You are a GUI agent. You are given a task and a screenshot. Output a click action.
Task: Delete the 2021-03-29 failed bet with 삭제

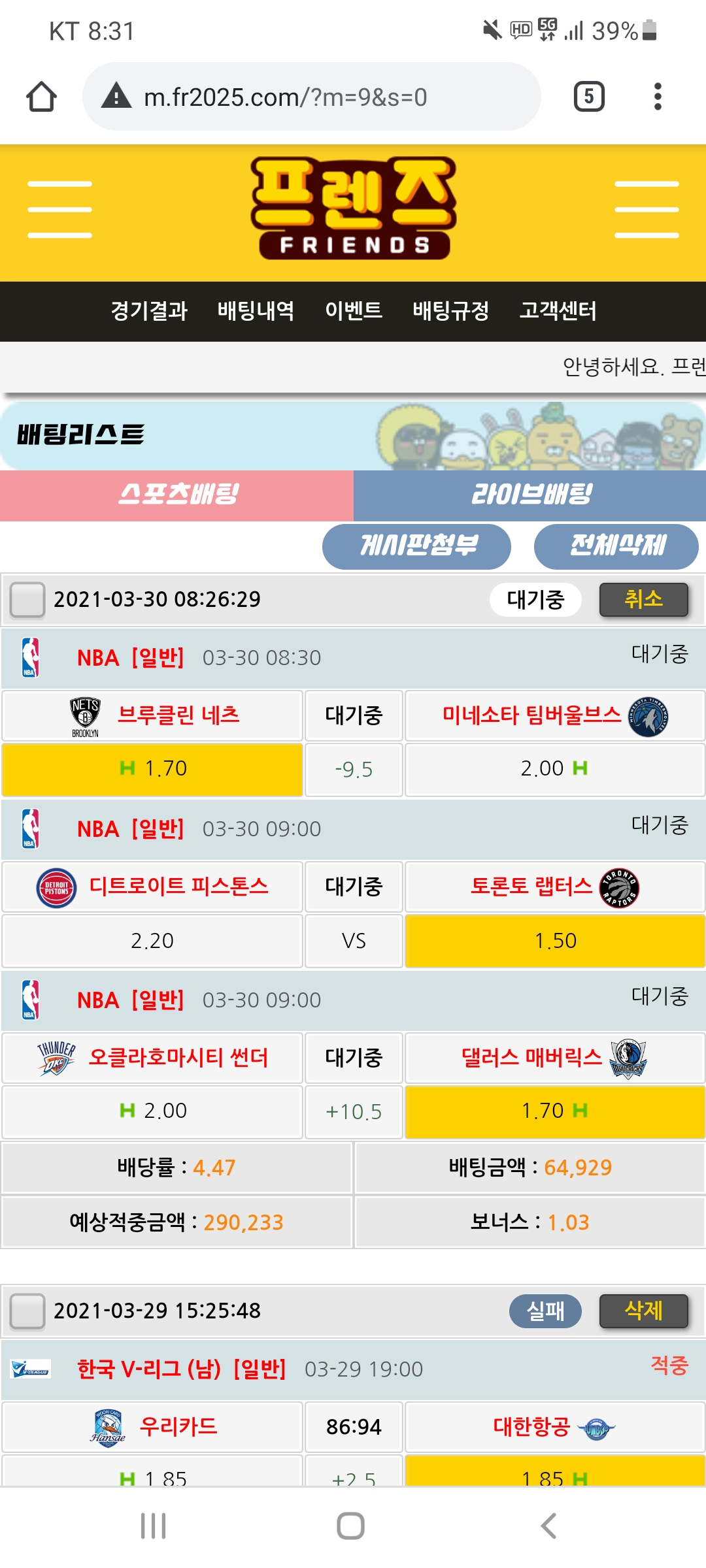pyautogui.click(x=643, y=1311)
